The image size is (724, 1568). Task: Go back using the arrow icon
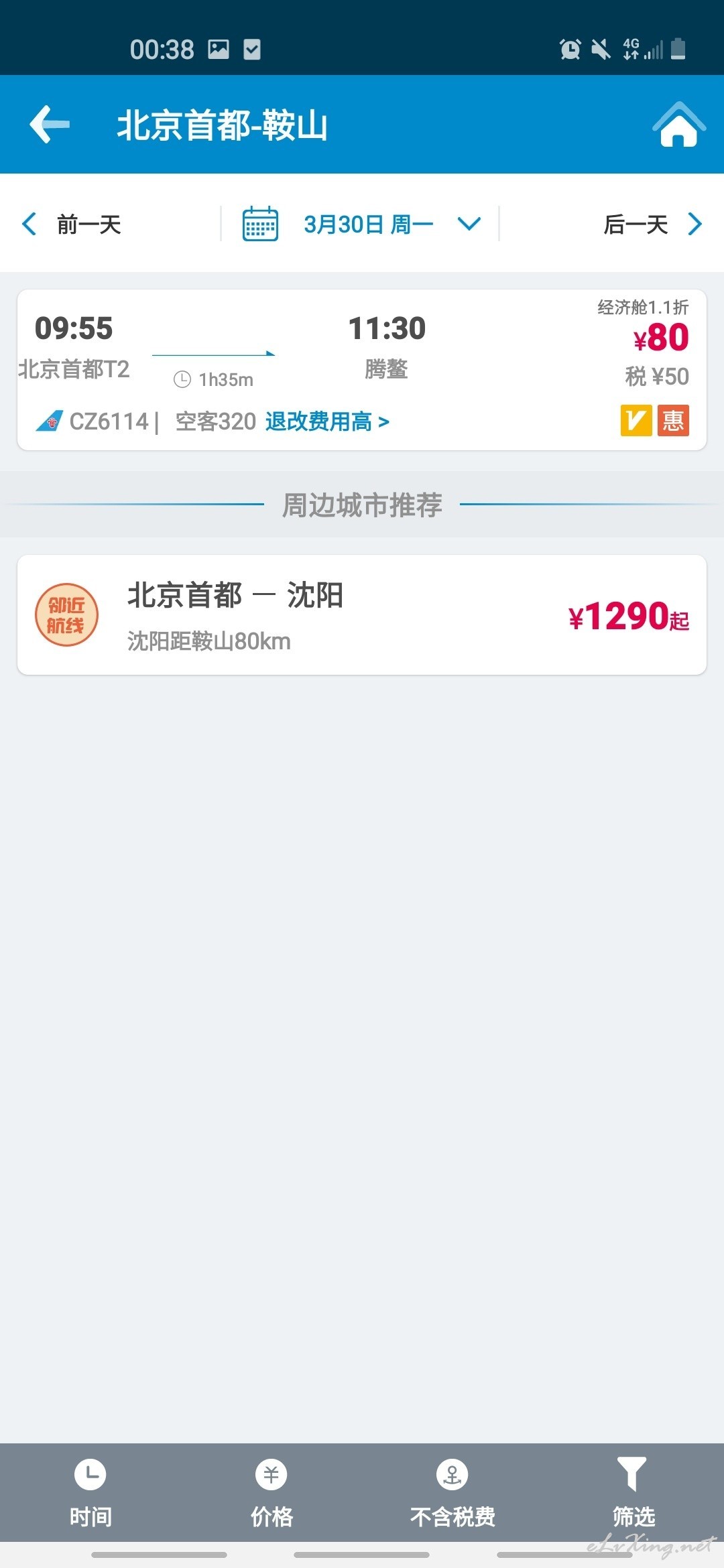coord(50,124)
